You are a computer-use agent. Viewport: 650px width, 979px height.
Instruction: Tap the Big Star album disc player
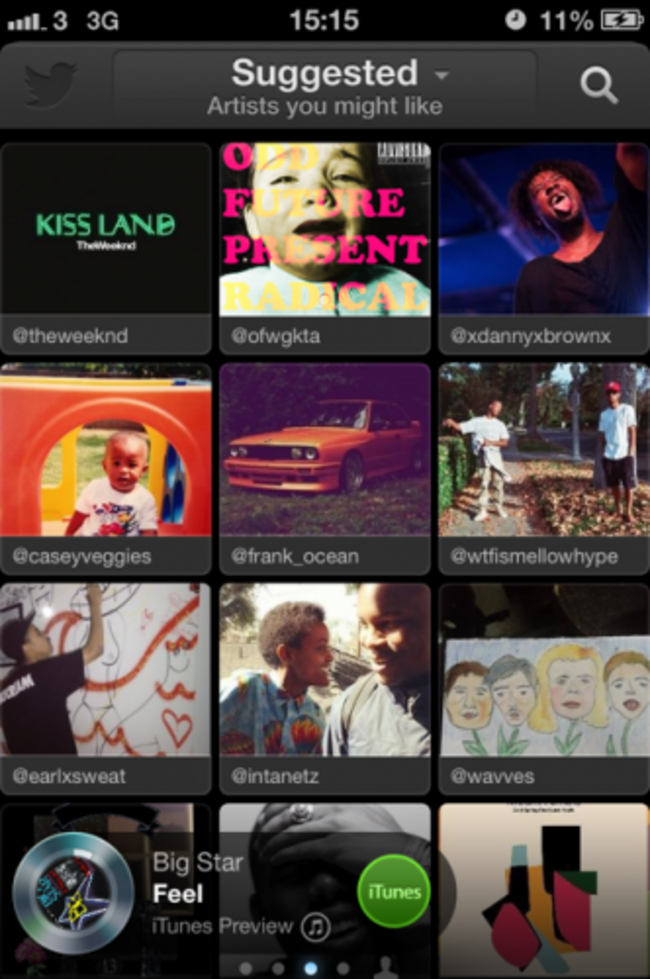[x=73, y=891]
